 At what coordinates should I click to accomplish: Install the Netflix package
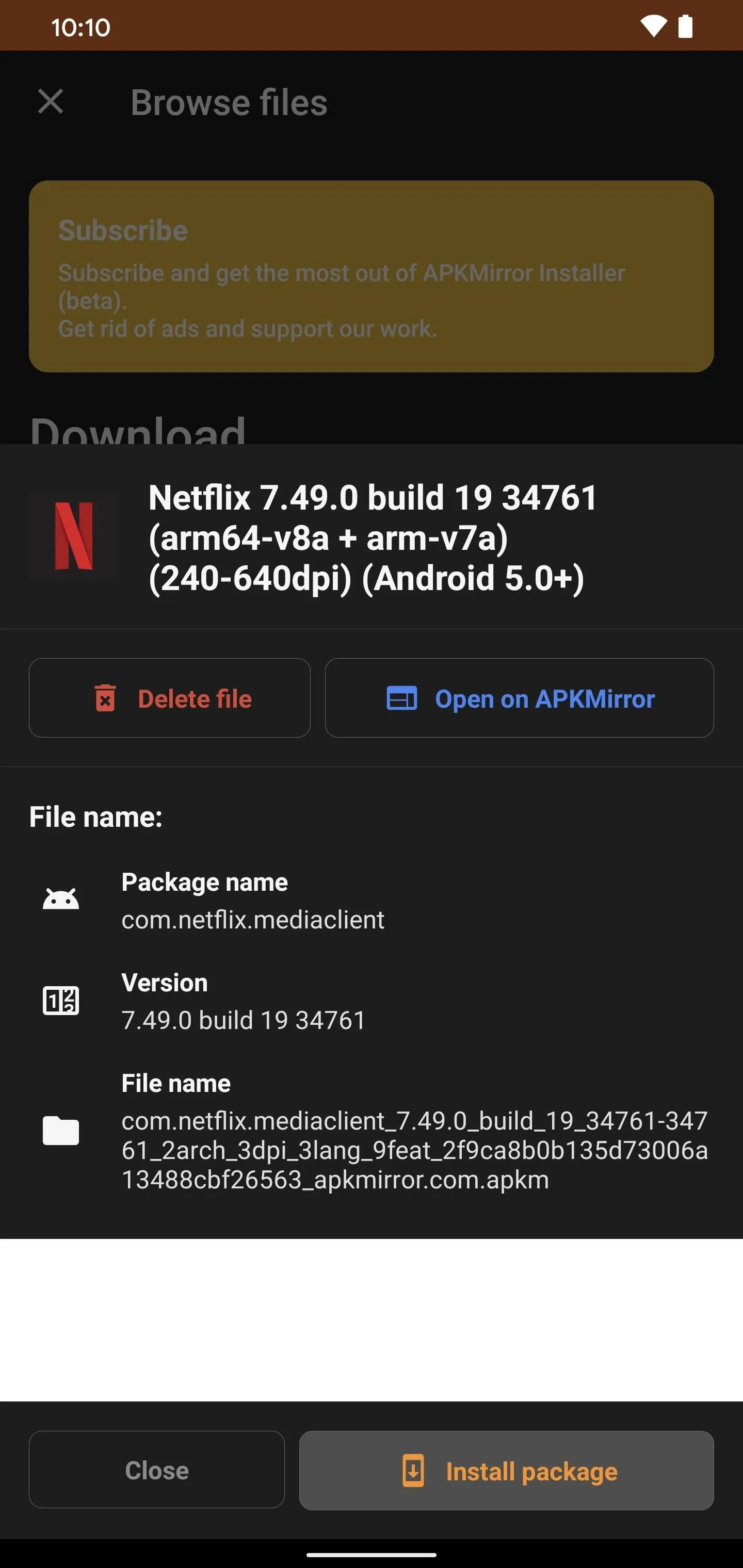506,1470
